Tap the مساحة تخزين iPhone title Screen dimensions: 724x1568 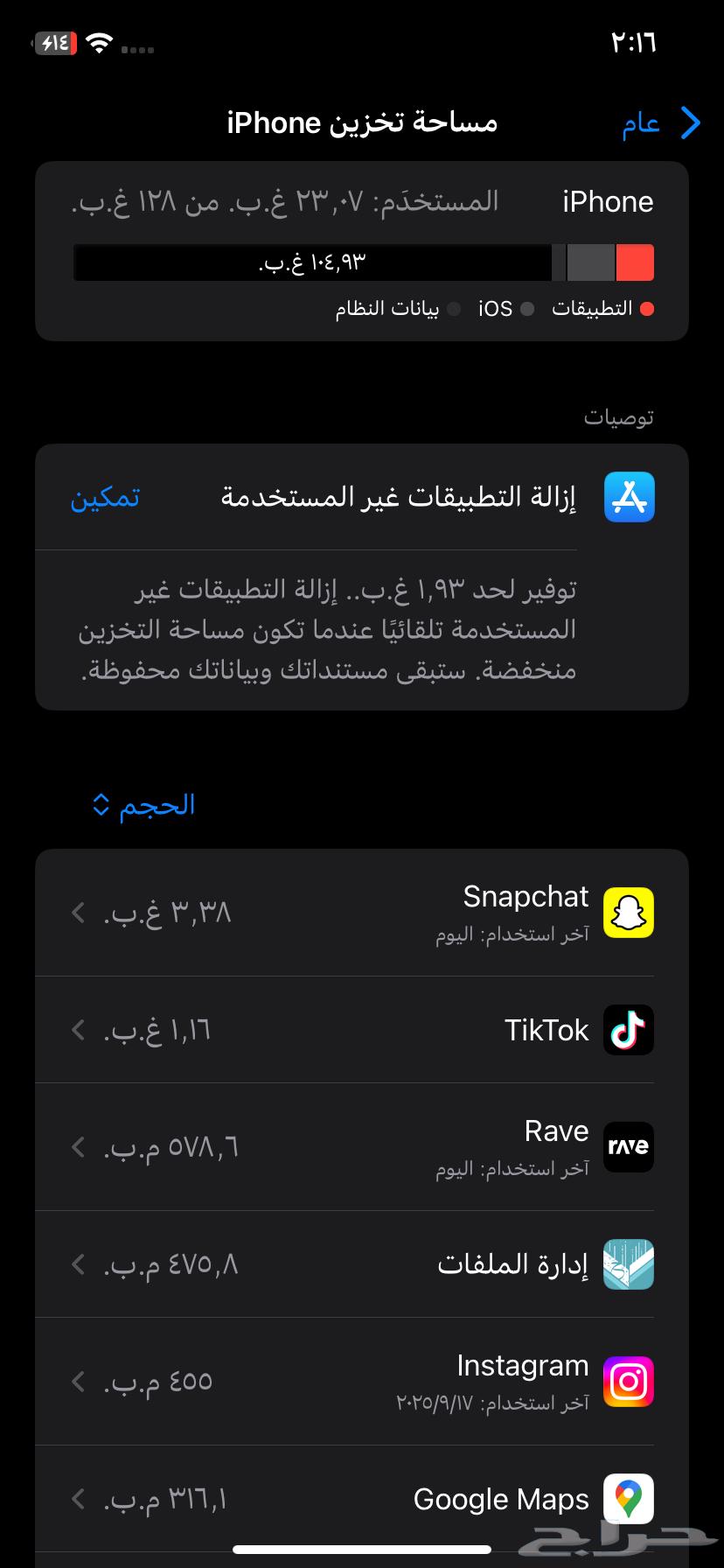(362, 122)
